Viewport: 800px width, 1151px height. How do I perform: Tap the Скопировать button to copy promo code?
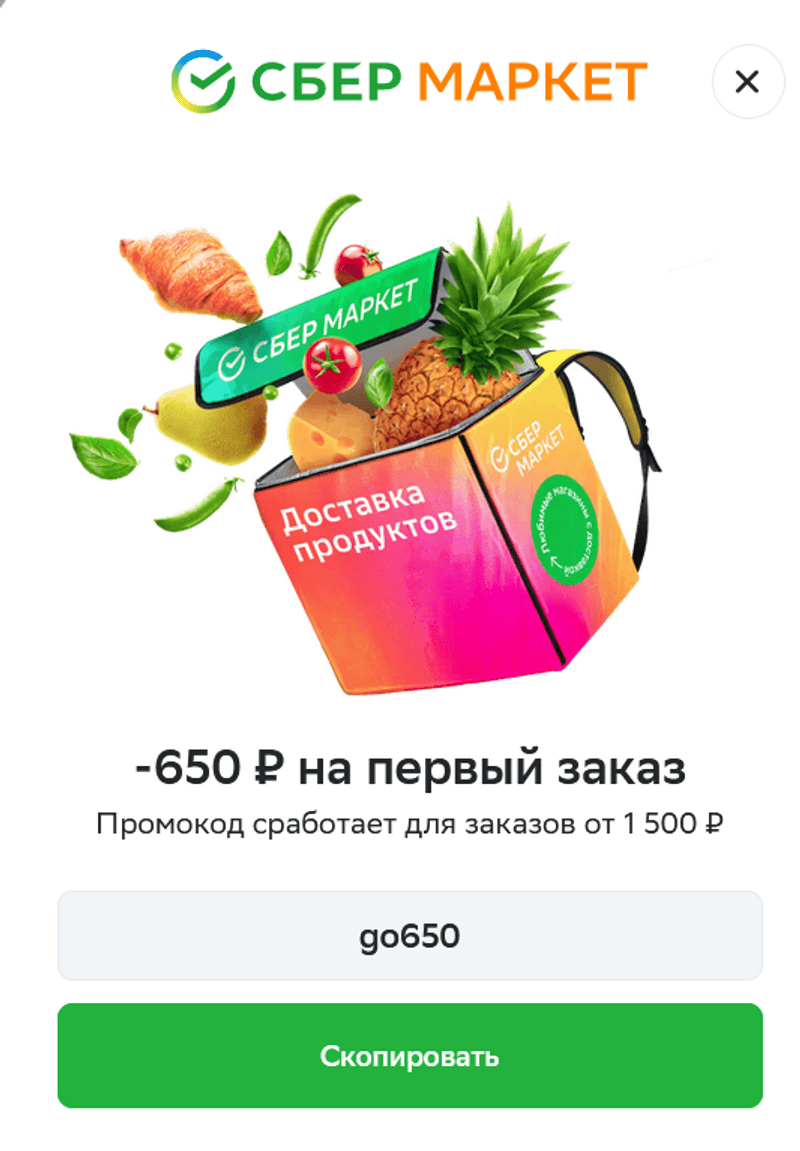[409, 1056]
